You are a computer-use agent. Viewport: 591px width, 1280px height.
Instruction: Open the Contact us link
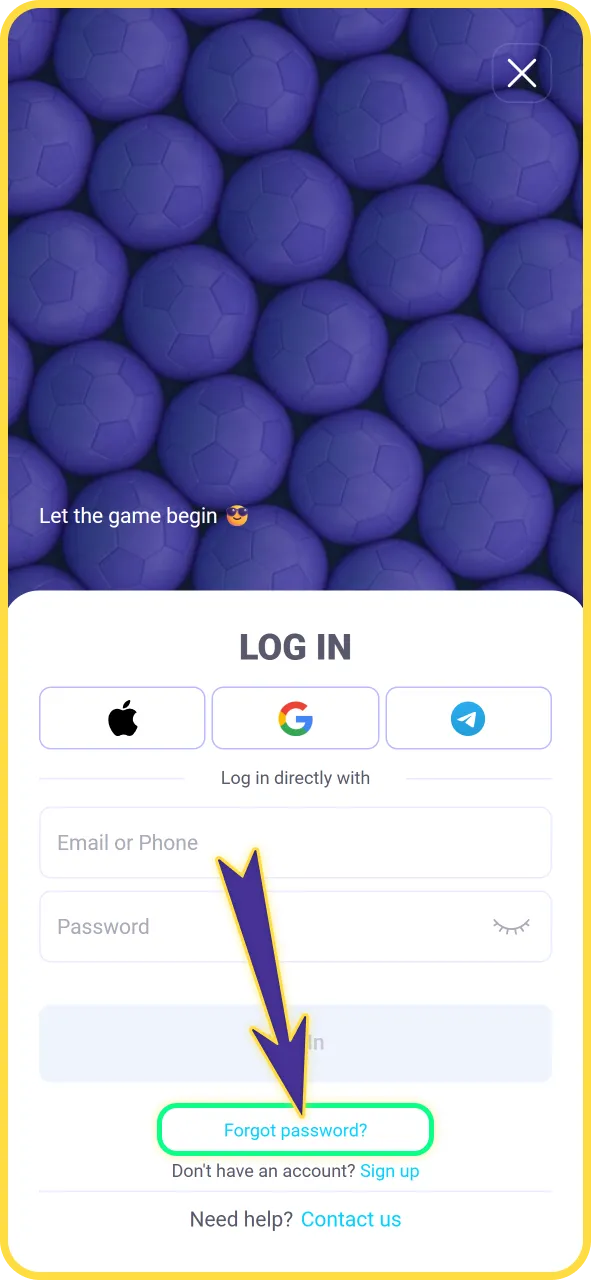coord(351,1219)
